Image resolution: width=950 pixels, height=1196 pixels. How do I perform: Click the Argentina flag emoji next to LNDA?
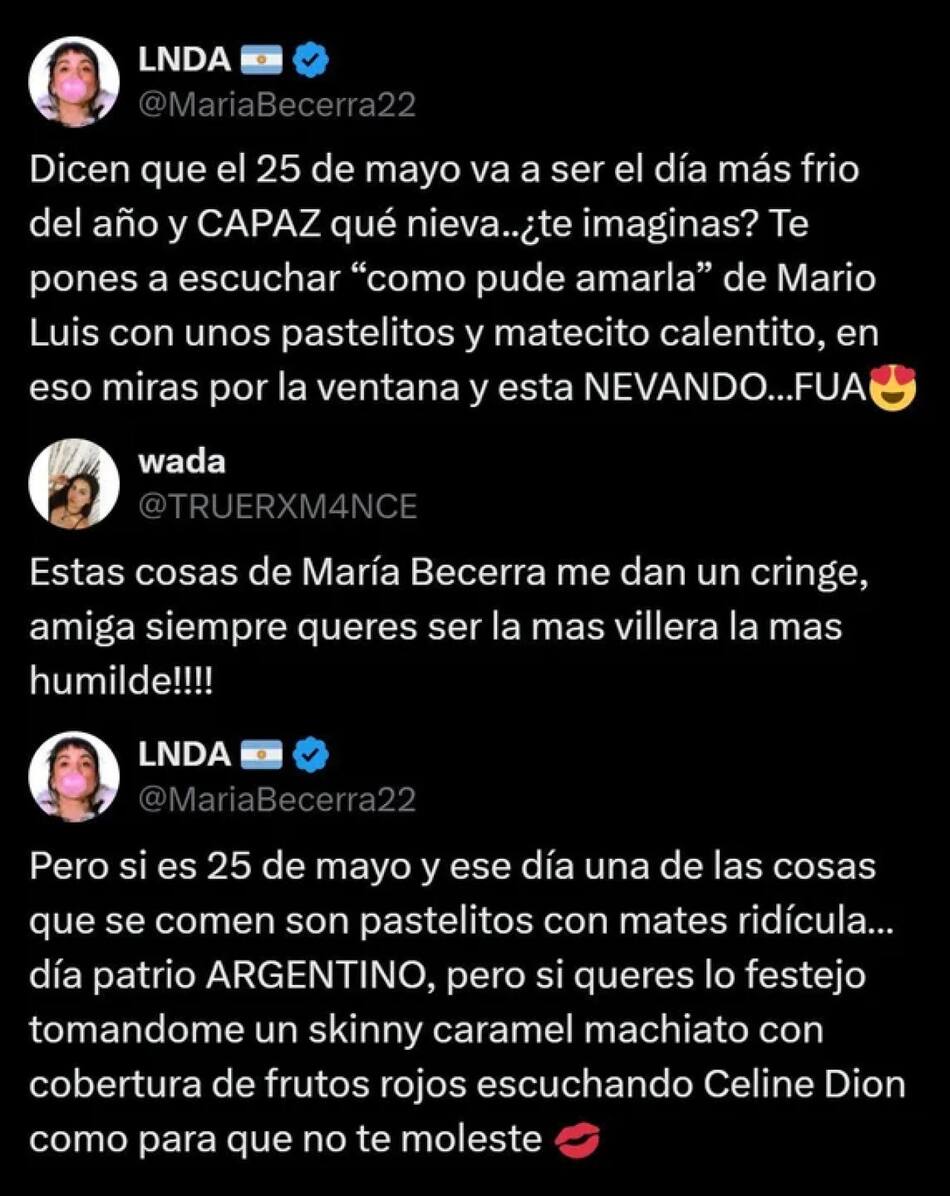[261, 56]
